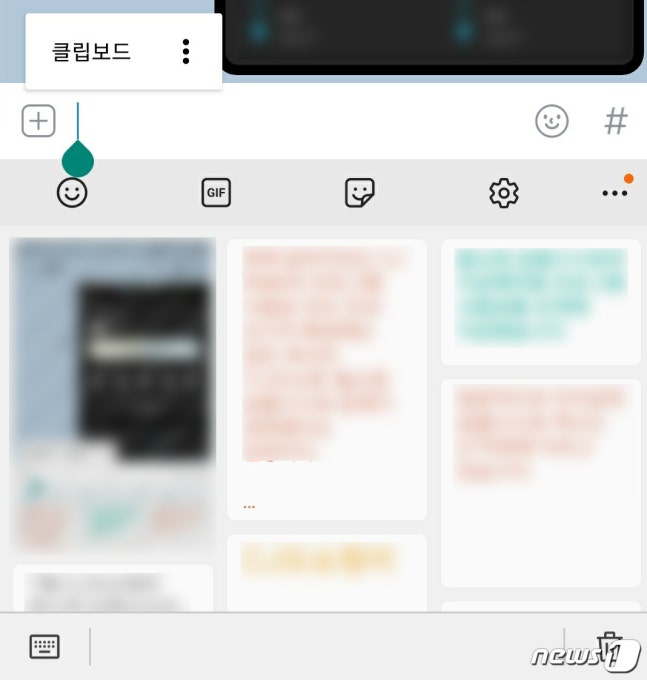
Task: Open the emoticon face in the input bar
Action: (x=551, y=122)
